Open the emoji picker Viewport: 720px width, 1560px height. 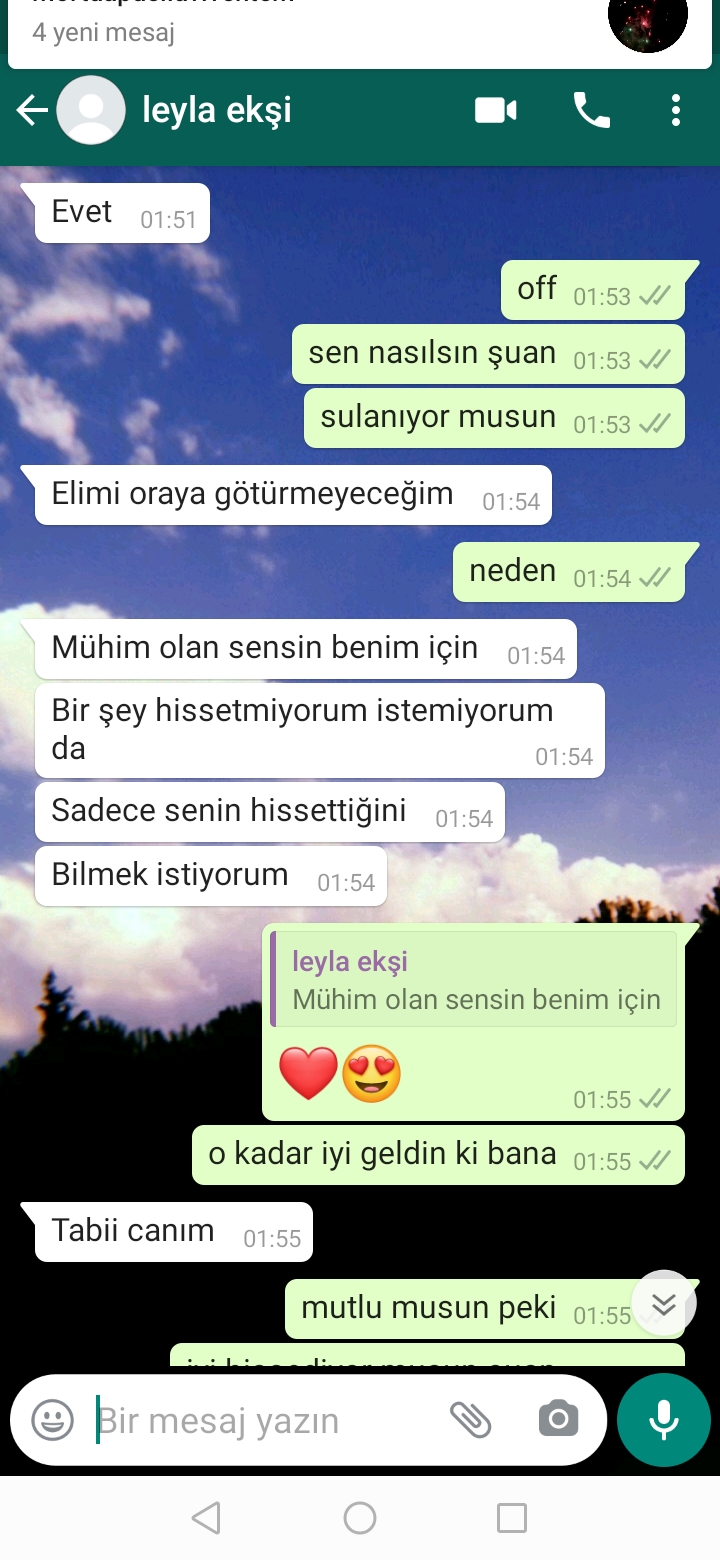click(x=52, y=1420)
